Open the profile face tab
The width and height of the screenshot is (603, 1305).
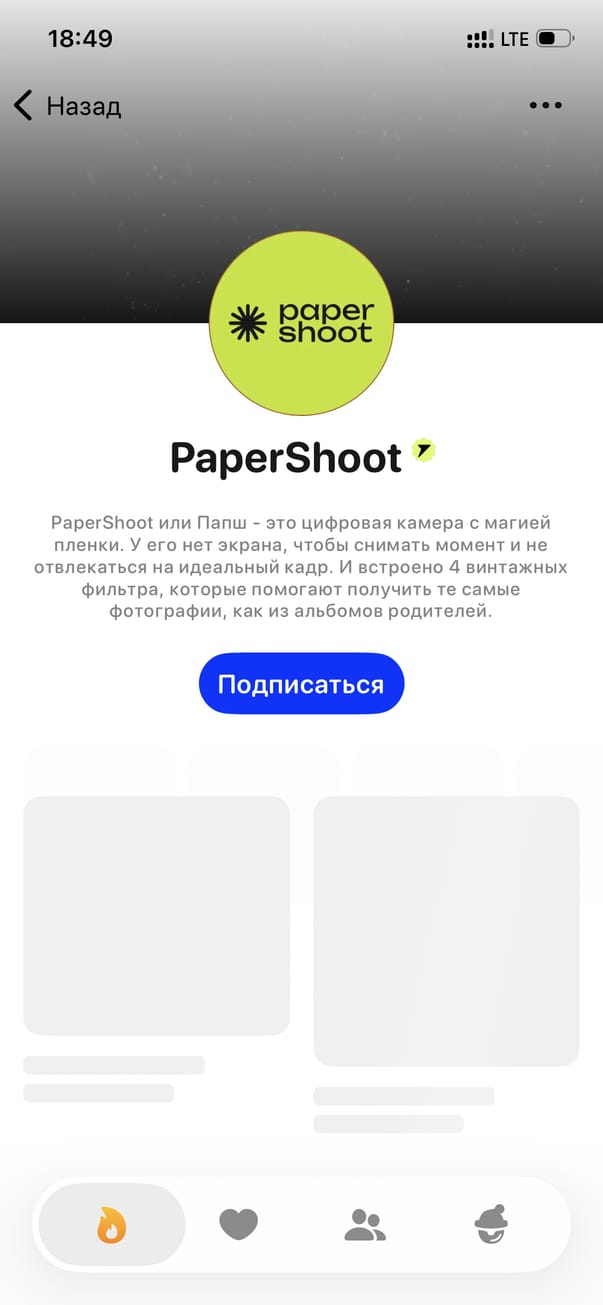coord(491,1224)
